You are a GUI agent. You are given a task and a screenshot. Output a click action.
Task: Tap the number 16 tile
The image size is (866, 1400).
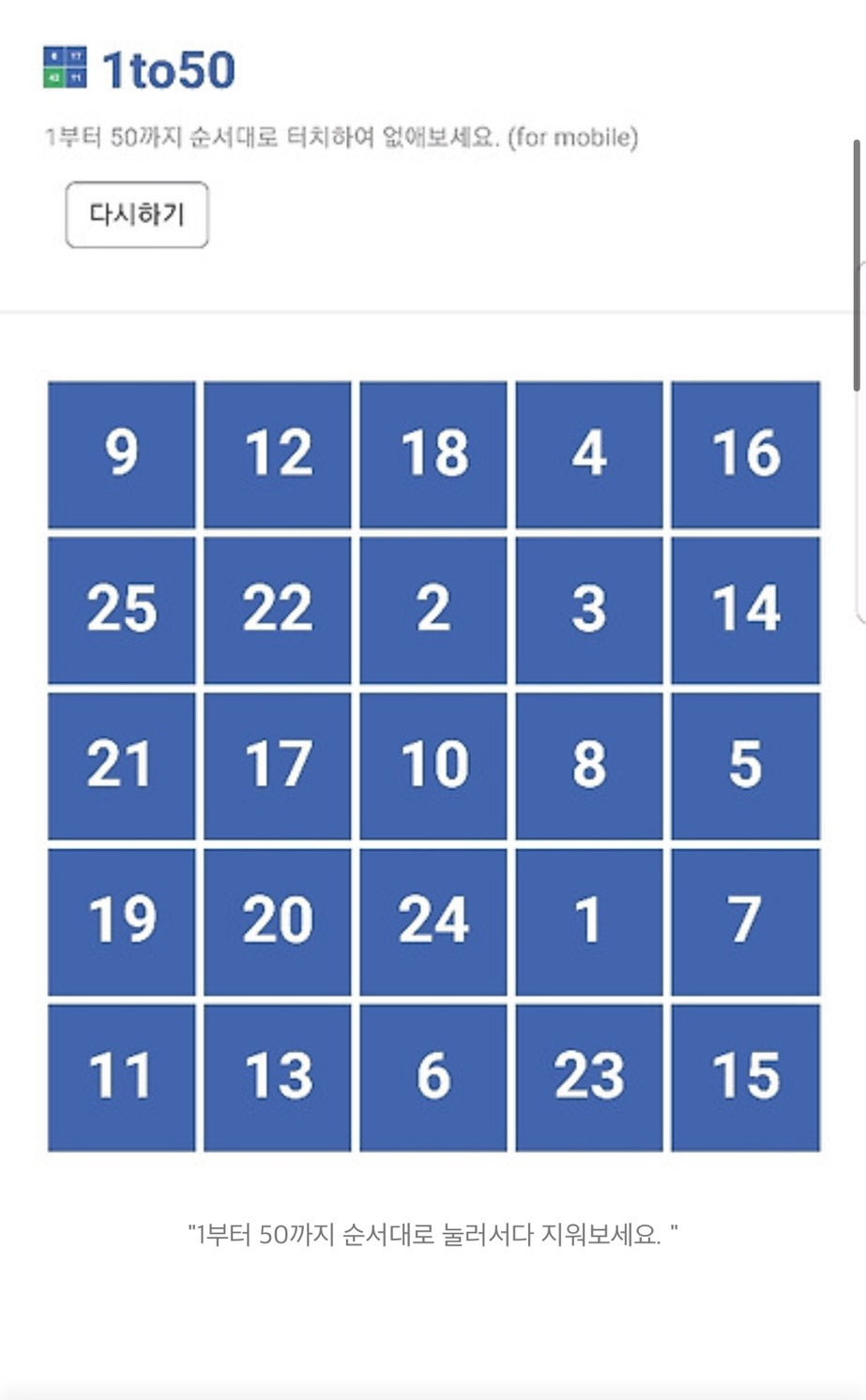tap(745, 454)
